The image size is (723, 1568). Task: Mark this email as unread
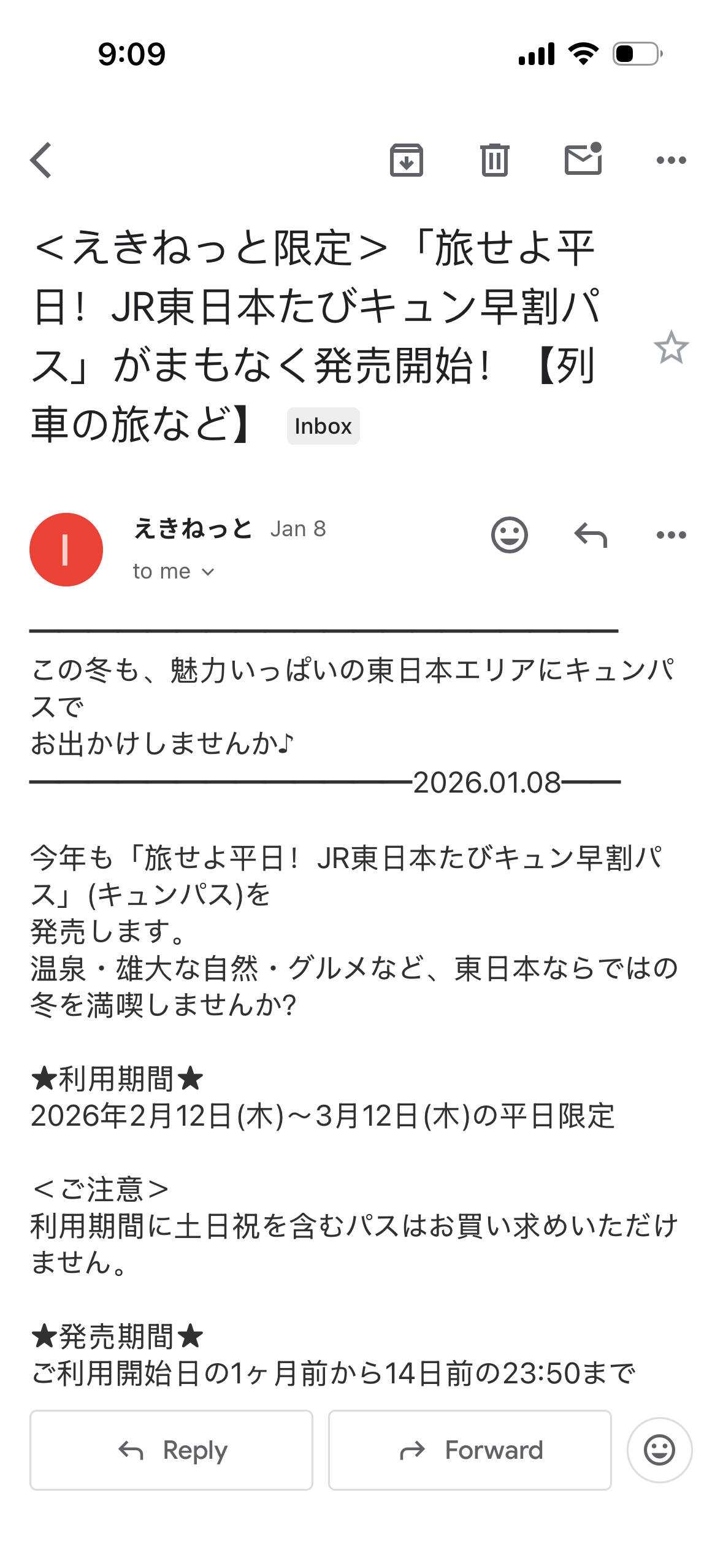[x=583, y=159]
